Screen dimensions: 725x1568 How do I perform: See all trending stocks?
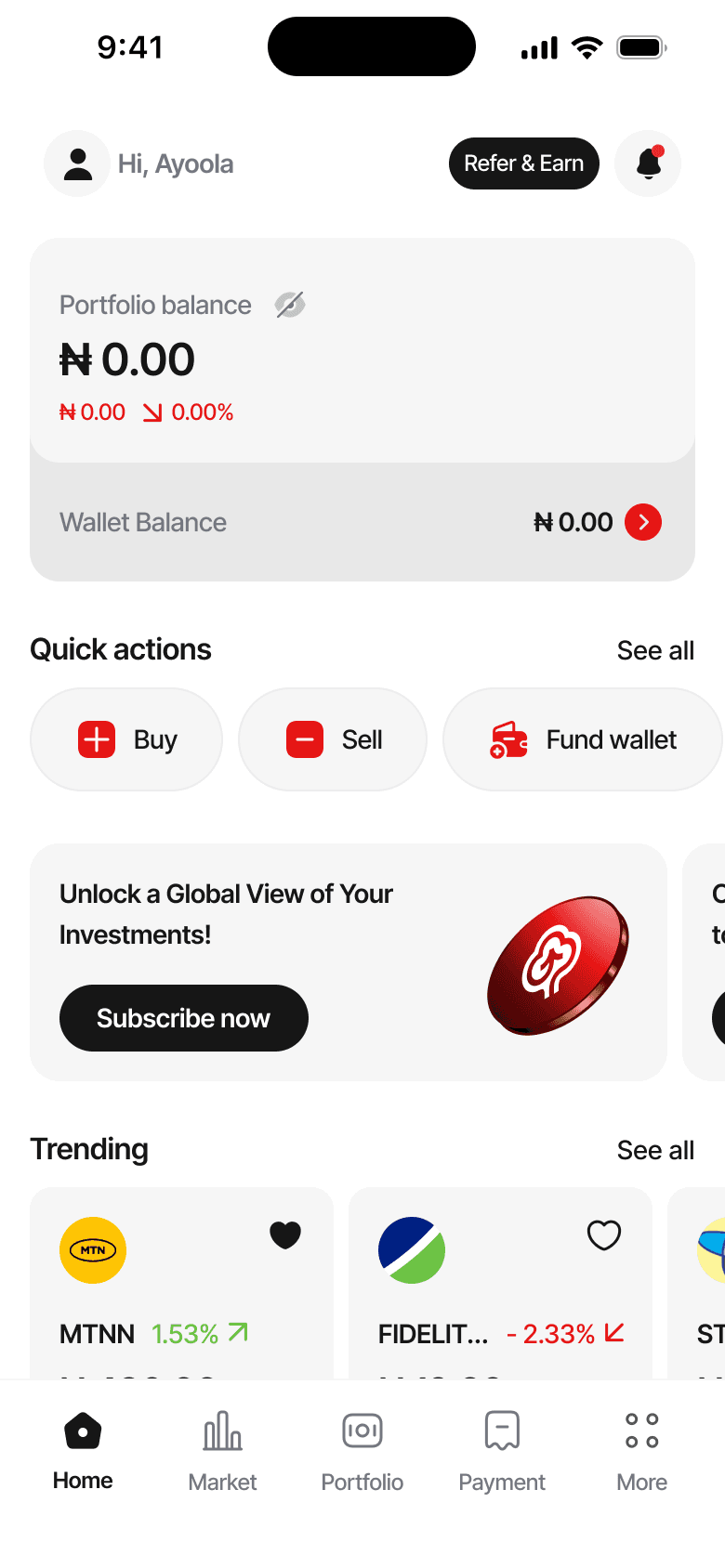coord(655,1150)
